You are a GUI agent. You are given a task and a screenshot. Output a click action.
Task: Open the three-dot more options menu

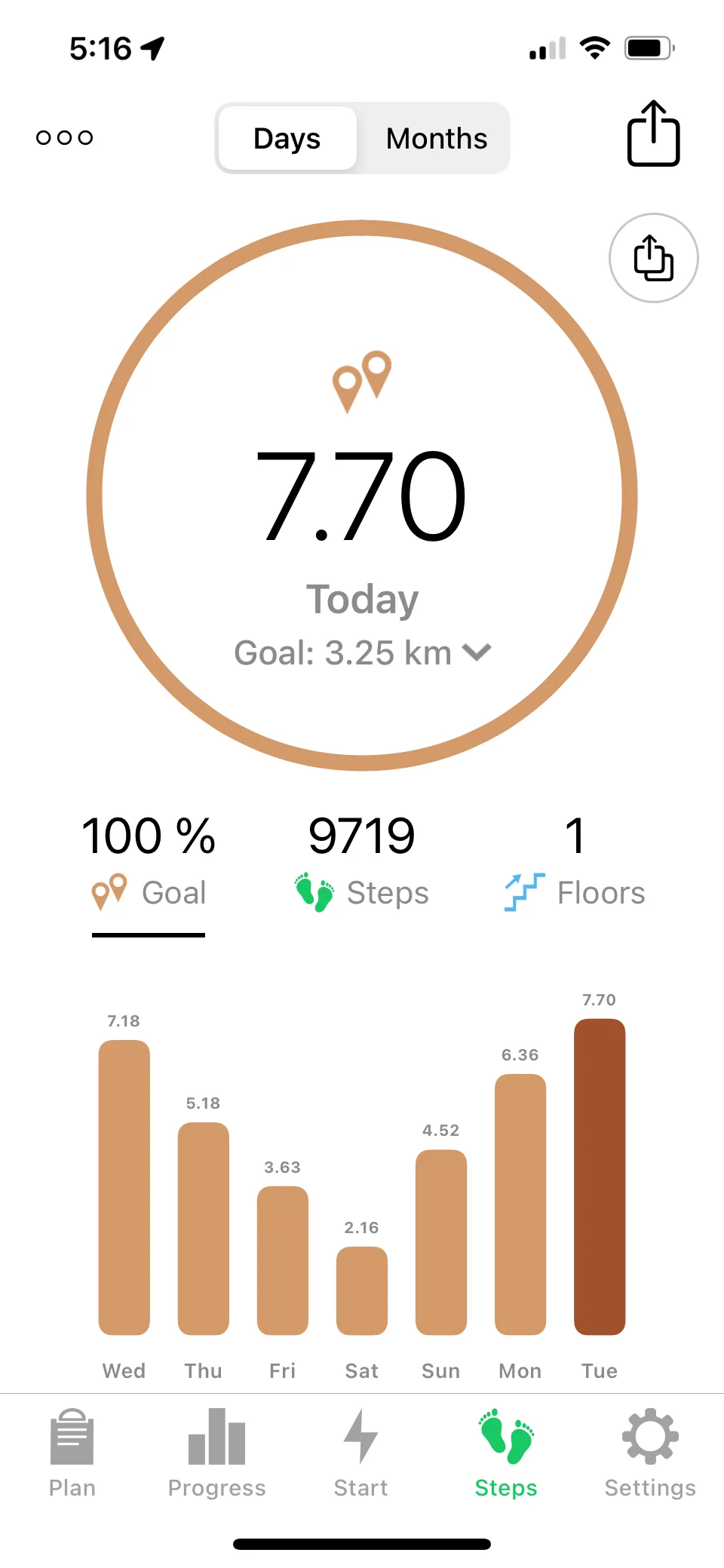65,137
